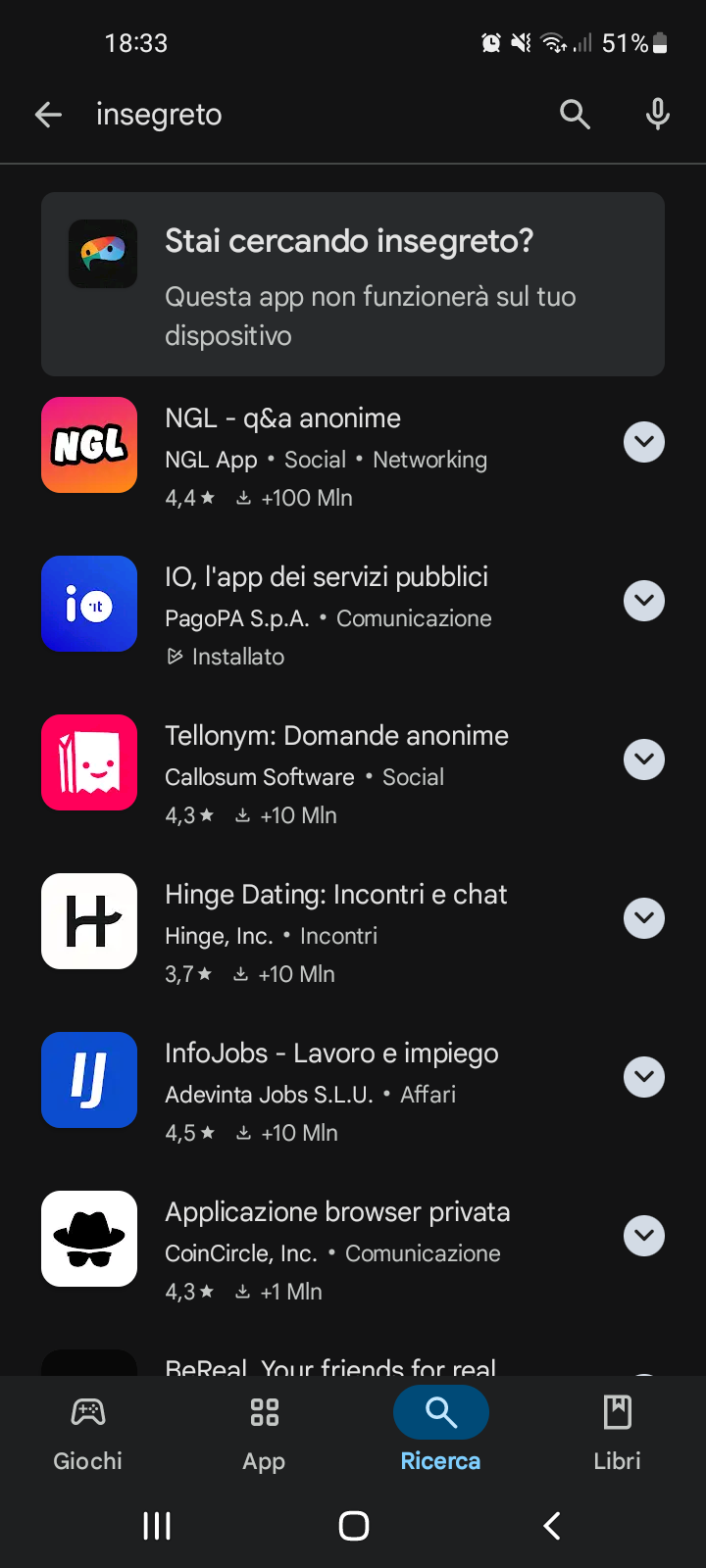Image resolution: width=706 pixels, height=1568 pixels.
Task: Expand the chevron beside Tellonym
Action: tap(644, 759)
